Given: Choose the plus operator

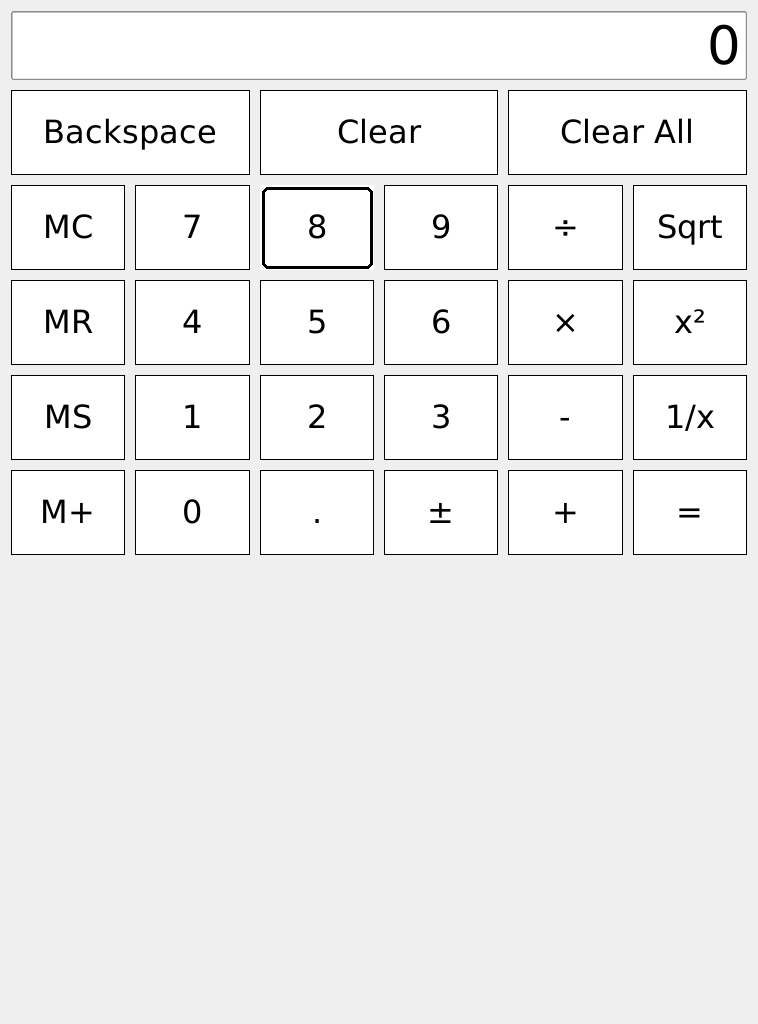Looking at the screenshot, I should 565,512.
